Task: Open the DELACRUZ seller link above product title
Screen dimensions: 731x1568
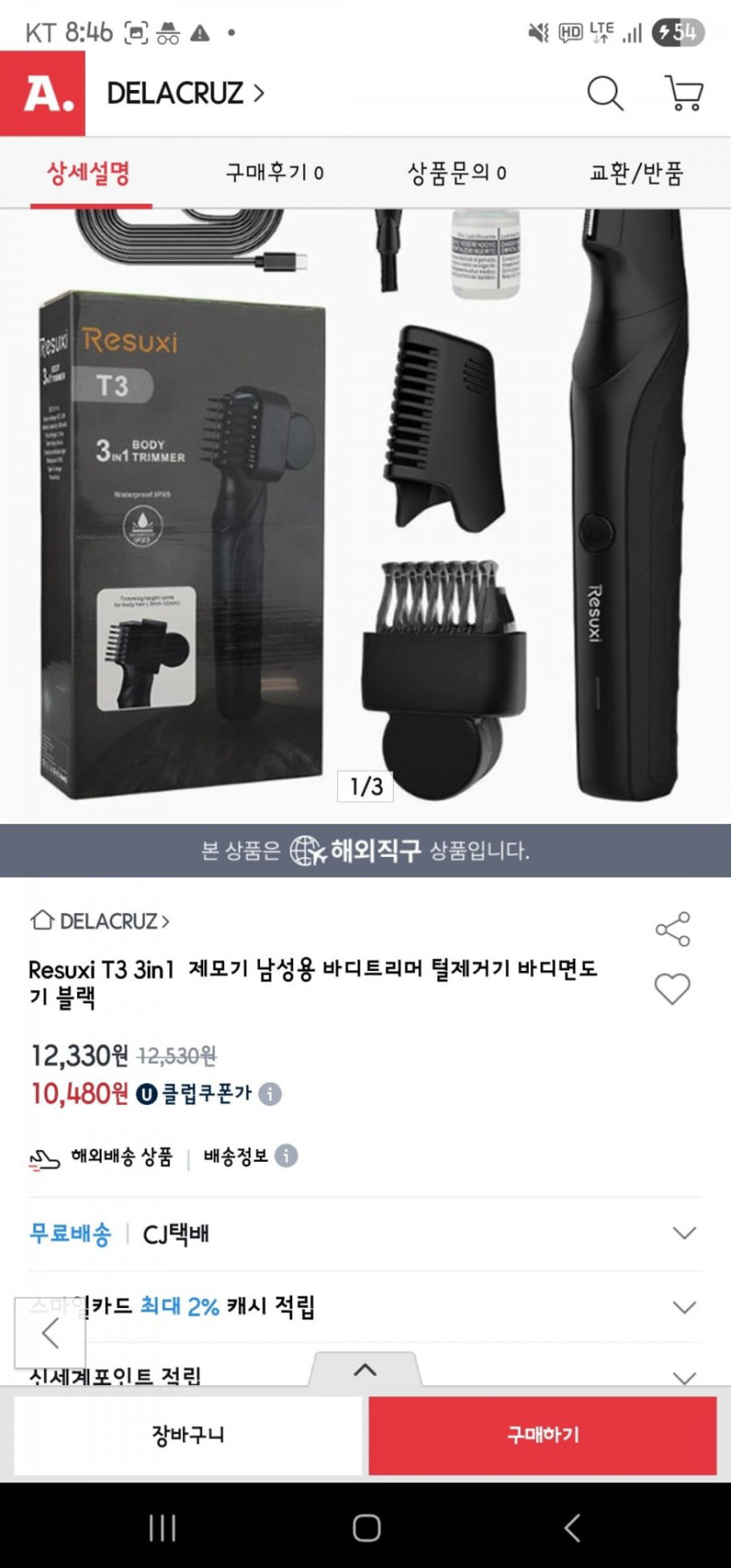Action: [x=101, y=921]
